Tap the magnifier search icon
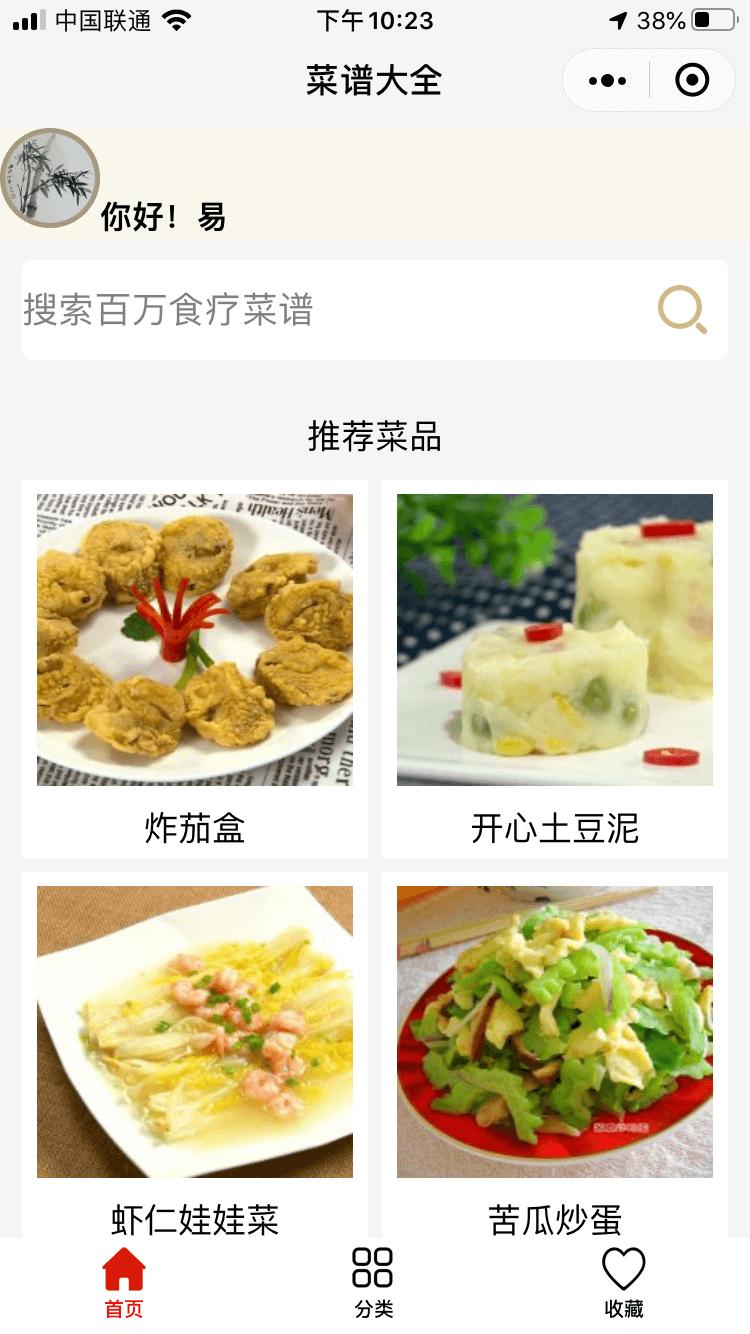 (682, 310)
